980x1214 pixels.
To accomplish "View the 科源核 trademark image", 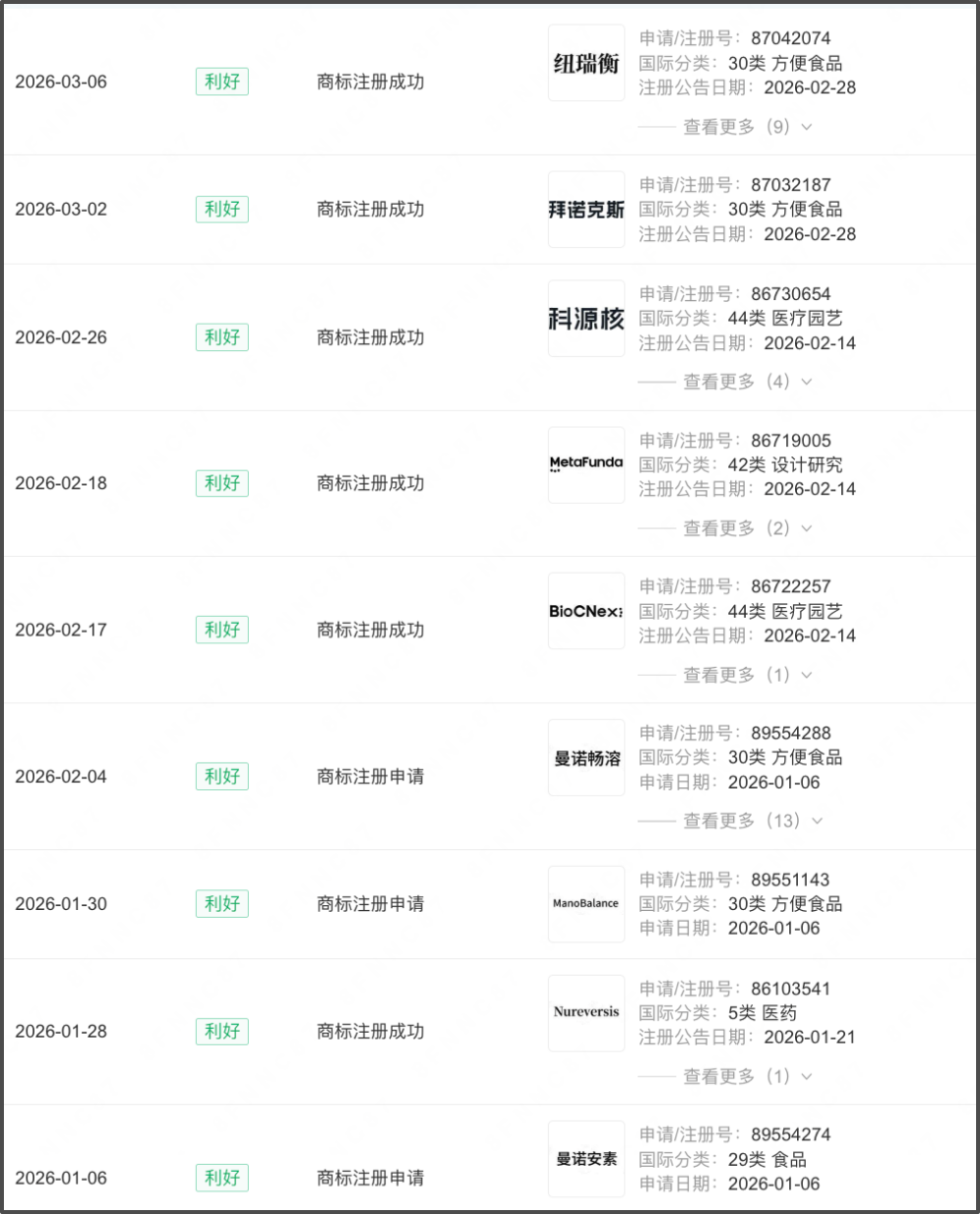I will pyautogui.click(x=586, y=319).
